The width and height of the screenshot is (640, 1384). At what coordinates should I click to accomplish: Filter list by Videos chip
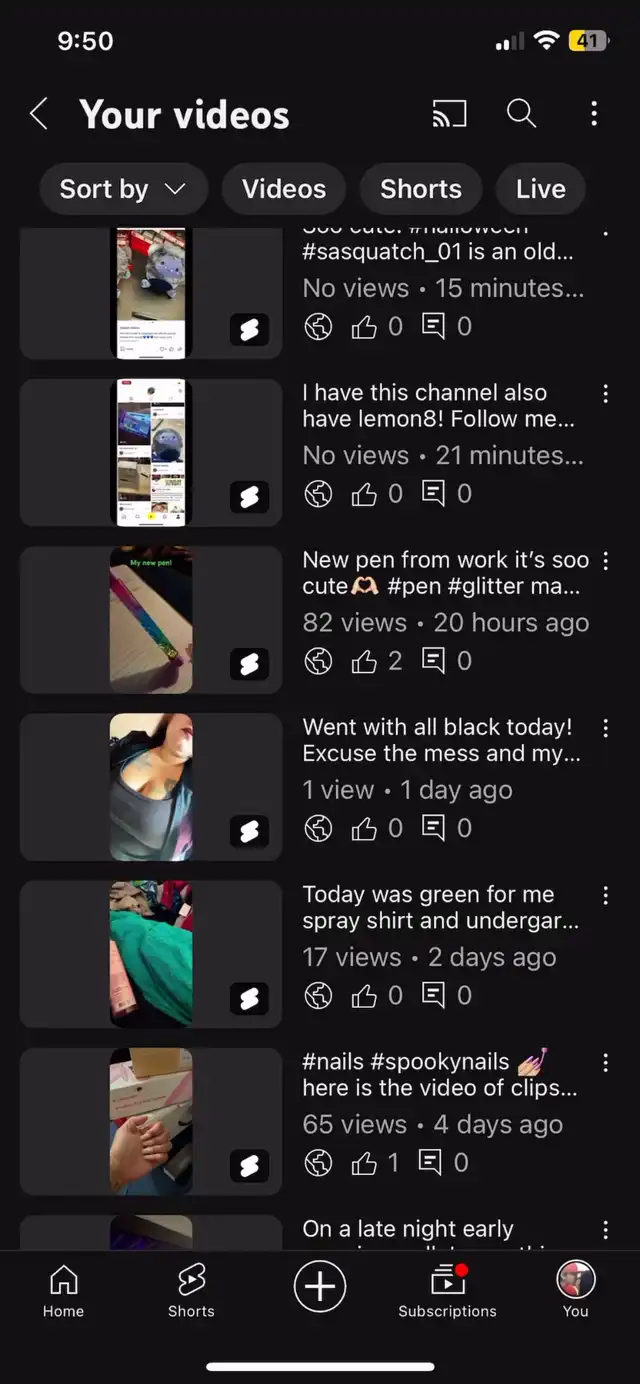[x=284, y=189]
